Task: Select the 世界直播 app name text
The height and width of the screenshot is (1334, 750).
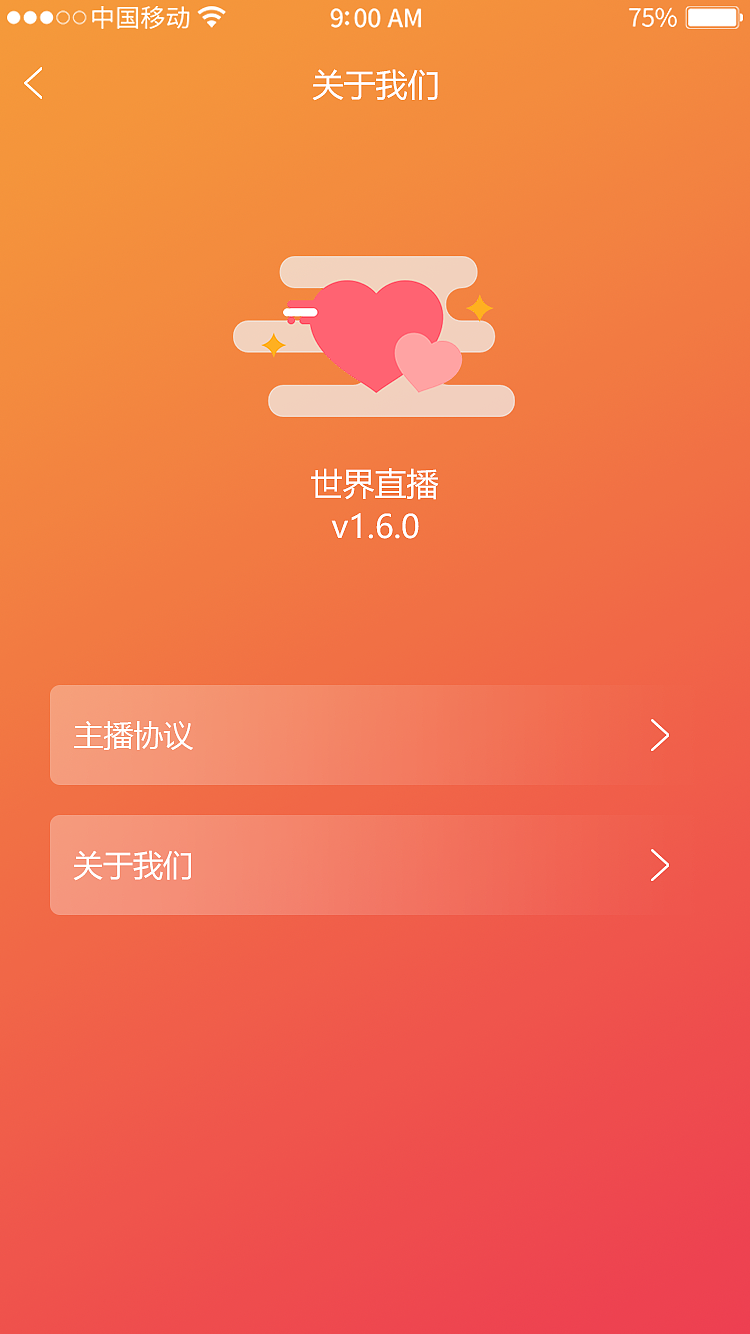Action: coord(375,483)
